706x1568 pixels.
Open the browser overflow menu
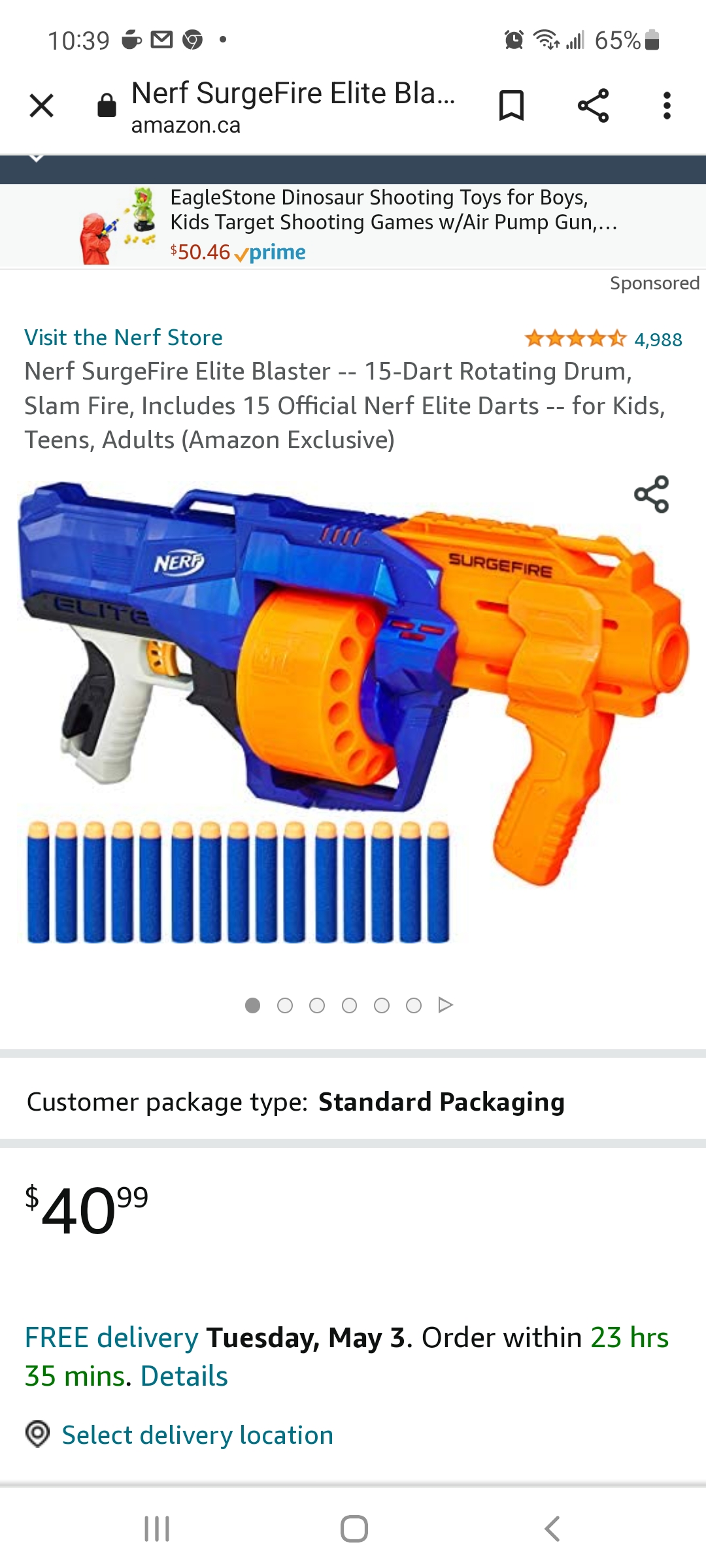pyautogui.click(x=667, y=106)
